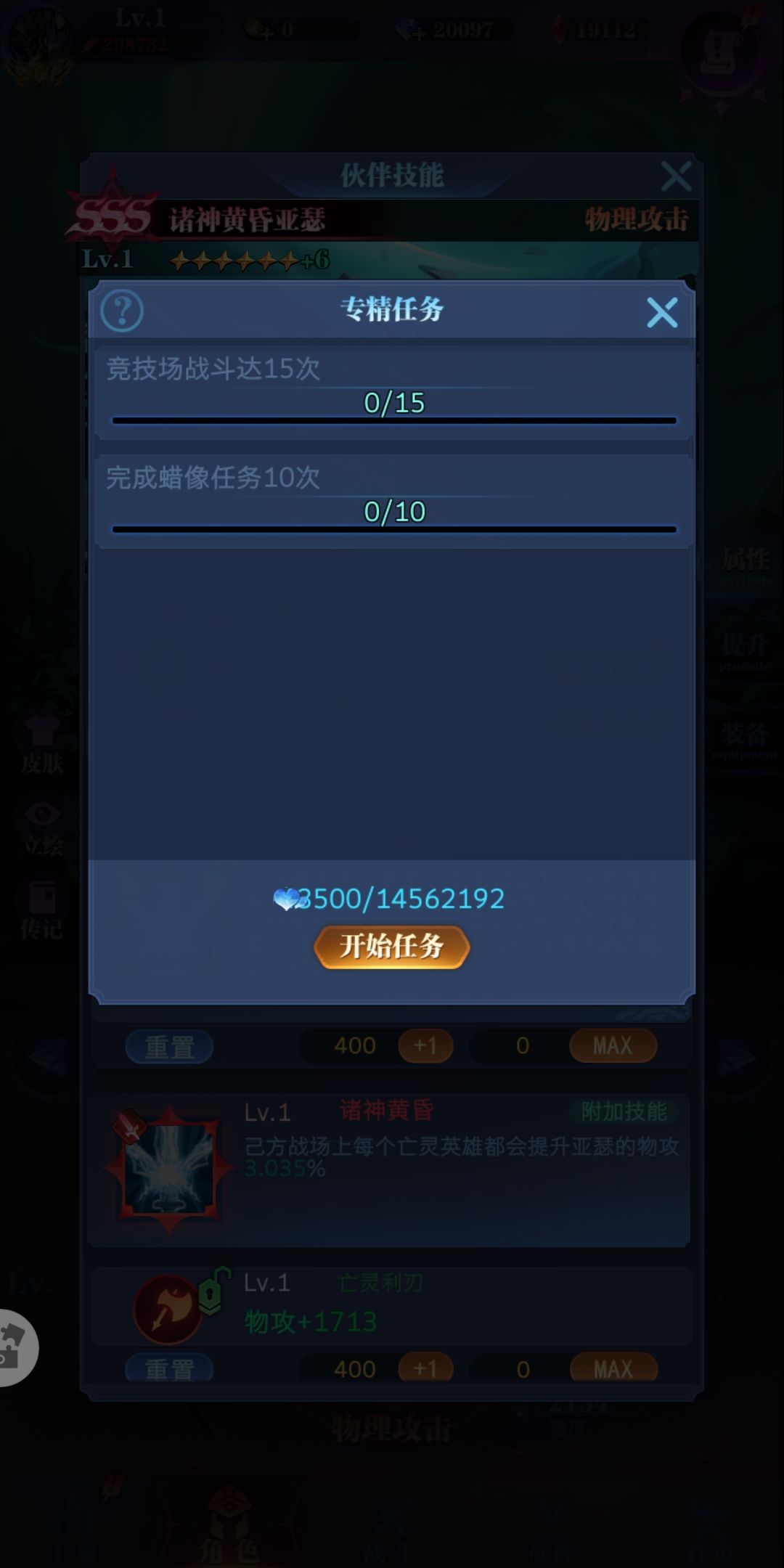Select the 亡灵利刃 axe skill icon
This screenshot has width=784, height=1568.
click(168, 1310)
